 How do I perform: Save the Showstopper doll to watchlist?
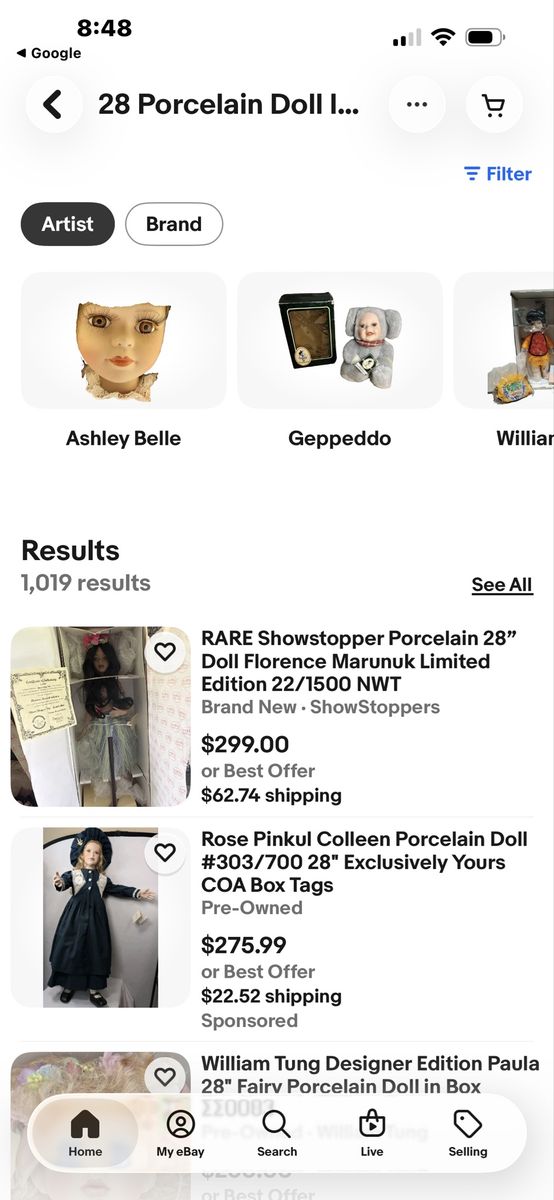[165, 652]
